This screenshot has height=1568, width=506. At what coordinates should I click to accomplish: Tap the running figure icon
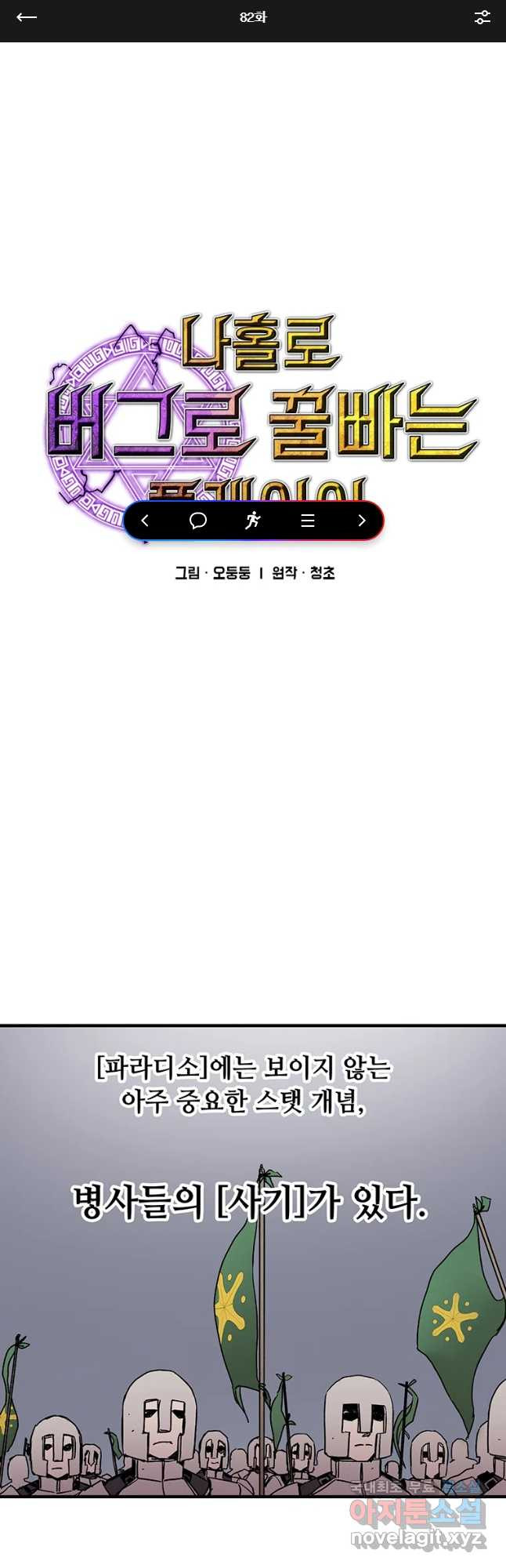click(x=252, y=521)
